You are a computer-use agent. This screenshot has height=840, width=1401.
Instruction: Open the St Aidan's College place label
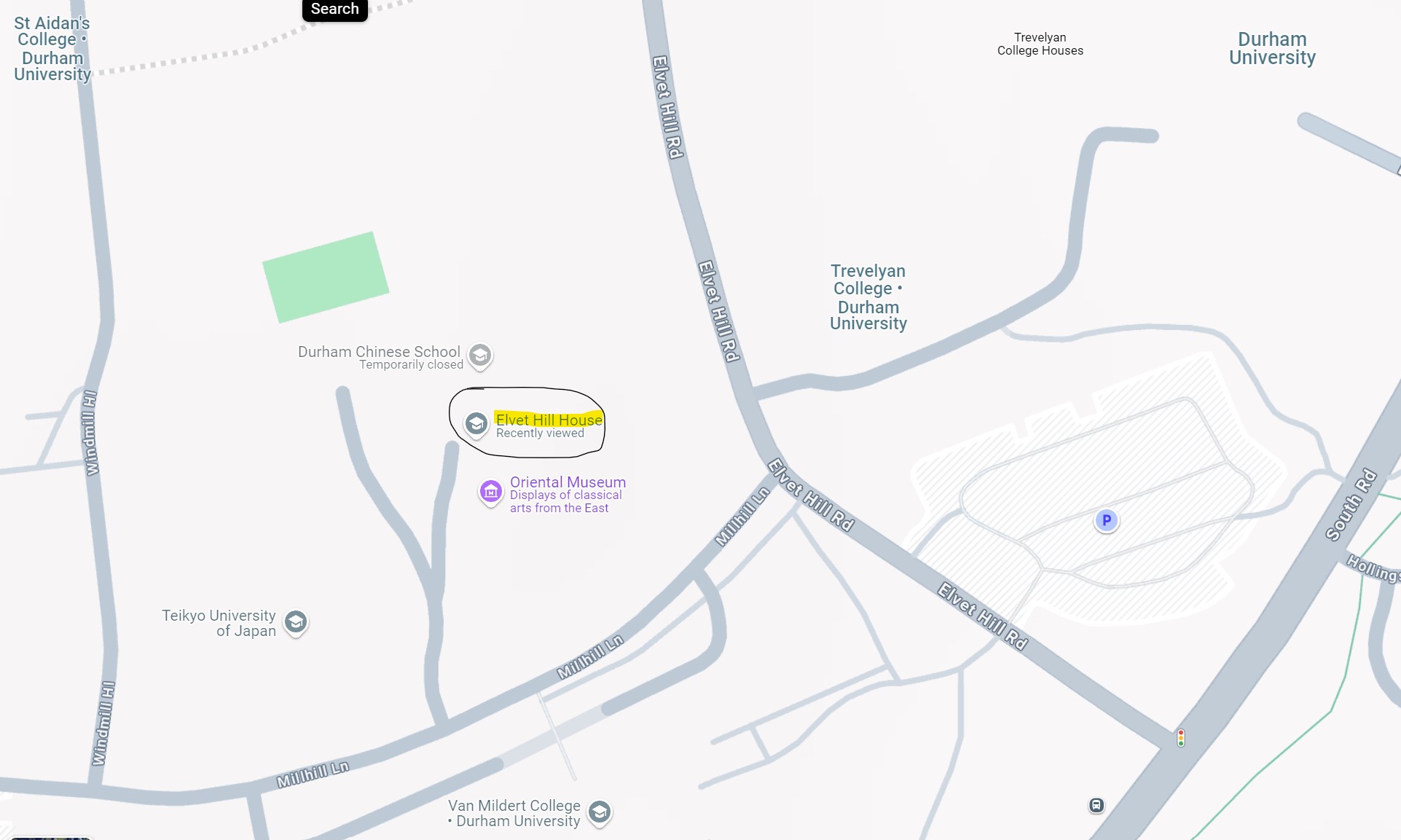52,49
